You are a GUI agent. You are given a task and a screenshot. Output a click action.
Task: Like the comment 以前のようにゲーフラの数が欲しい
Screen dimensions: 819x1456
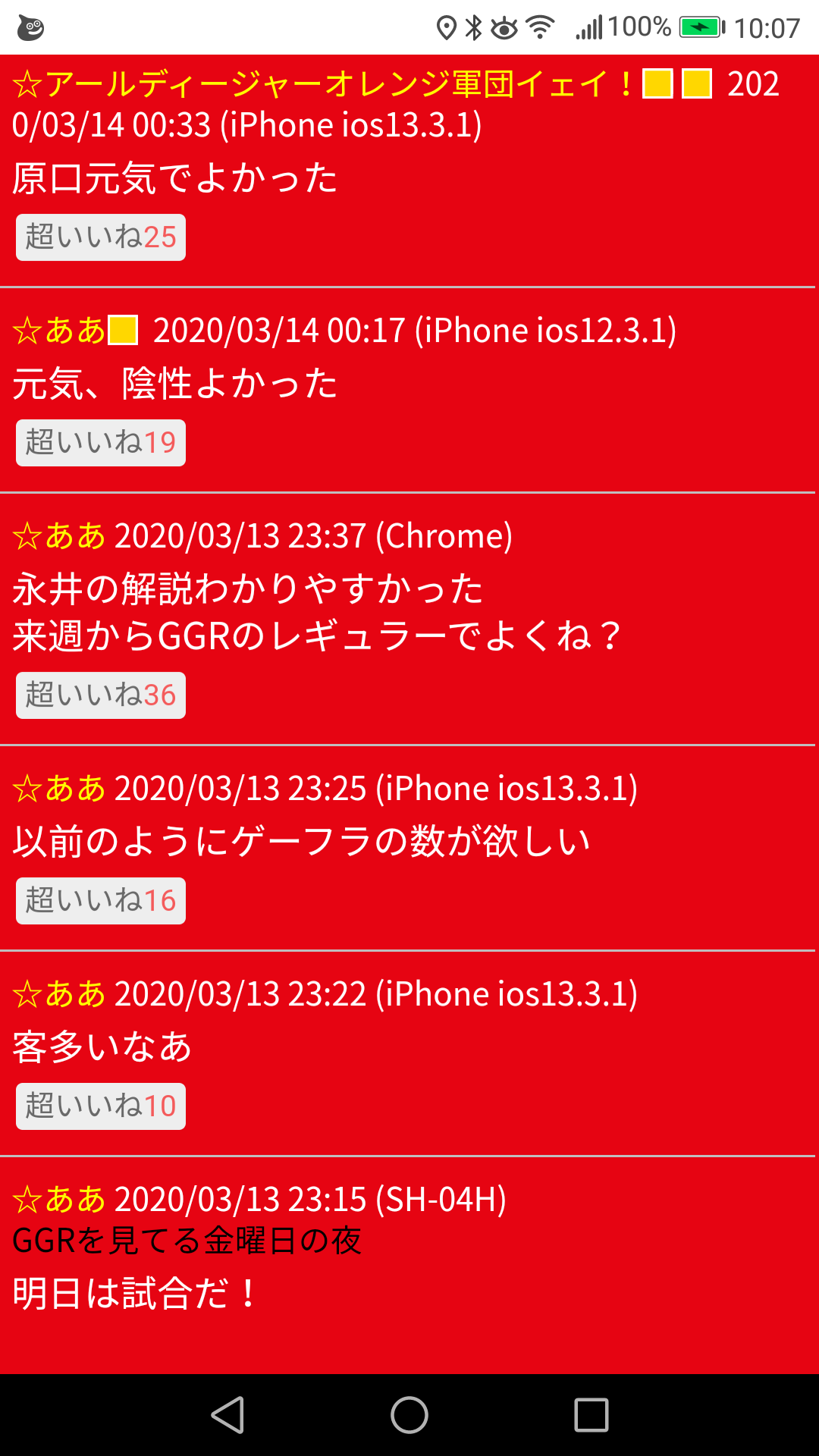pyautogui.click(x=101, y=901)
